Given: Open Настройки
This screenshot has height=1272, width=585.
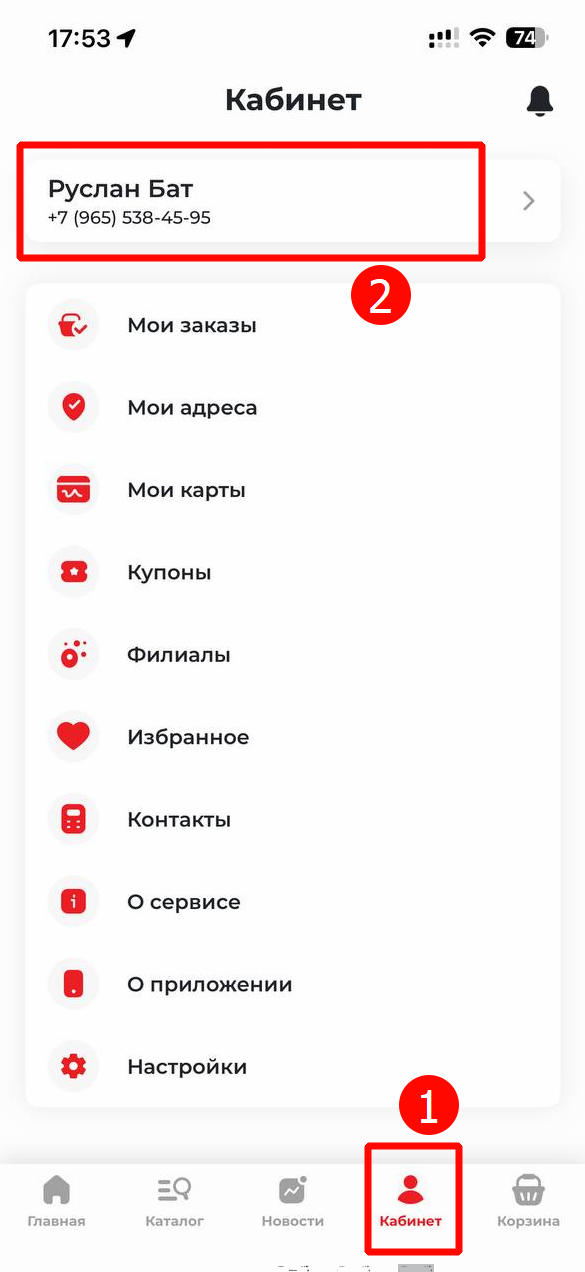Looking at the screenshot, I should click(292, 1066).
